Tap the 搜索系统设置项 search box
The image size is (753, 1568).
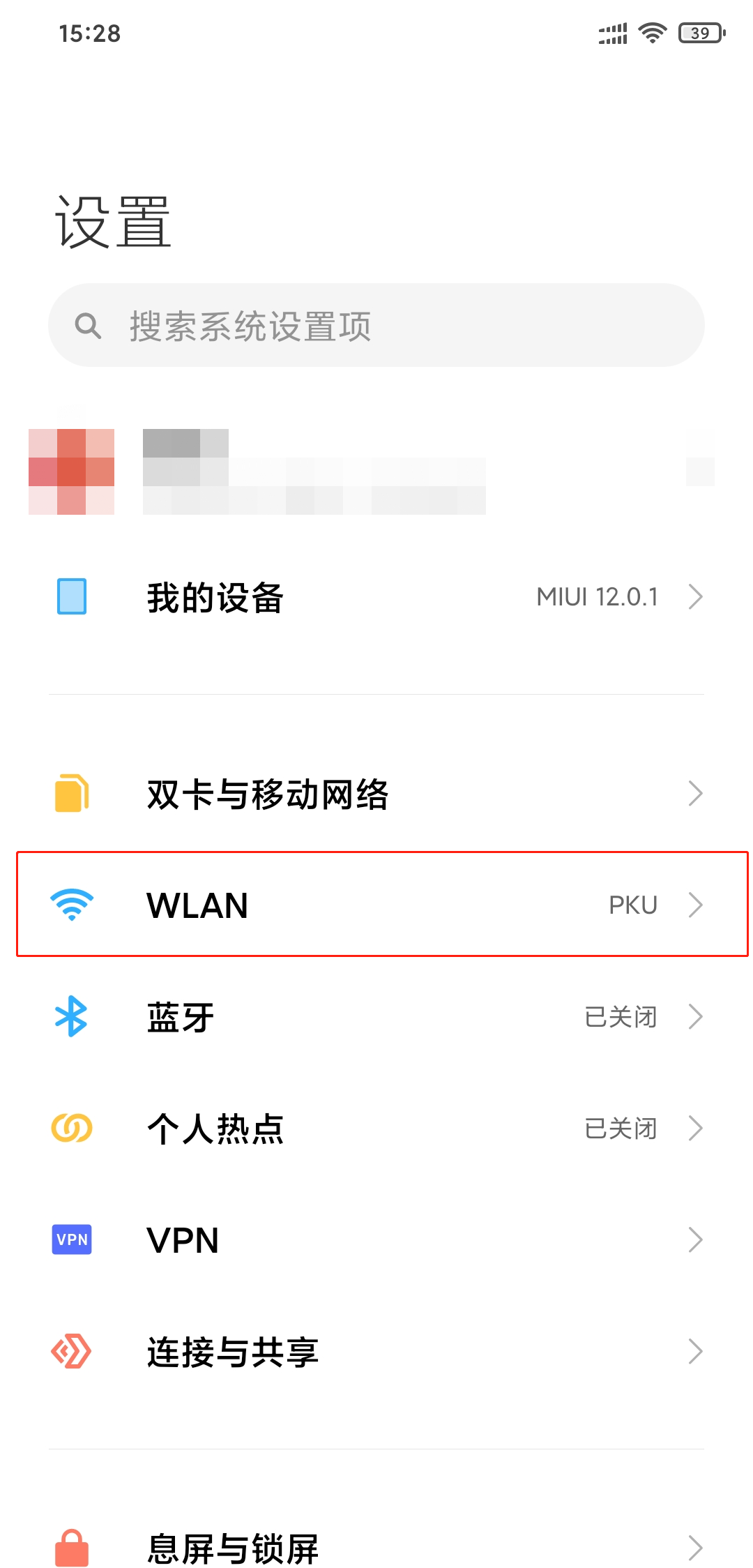[376, 325]
